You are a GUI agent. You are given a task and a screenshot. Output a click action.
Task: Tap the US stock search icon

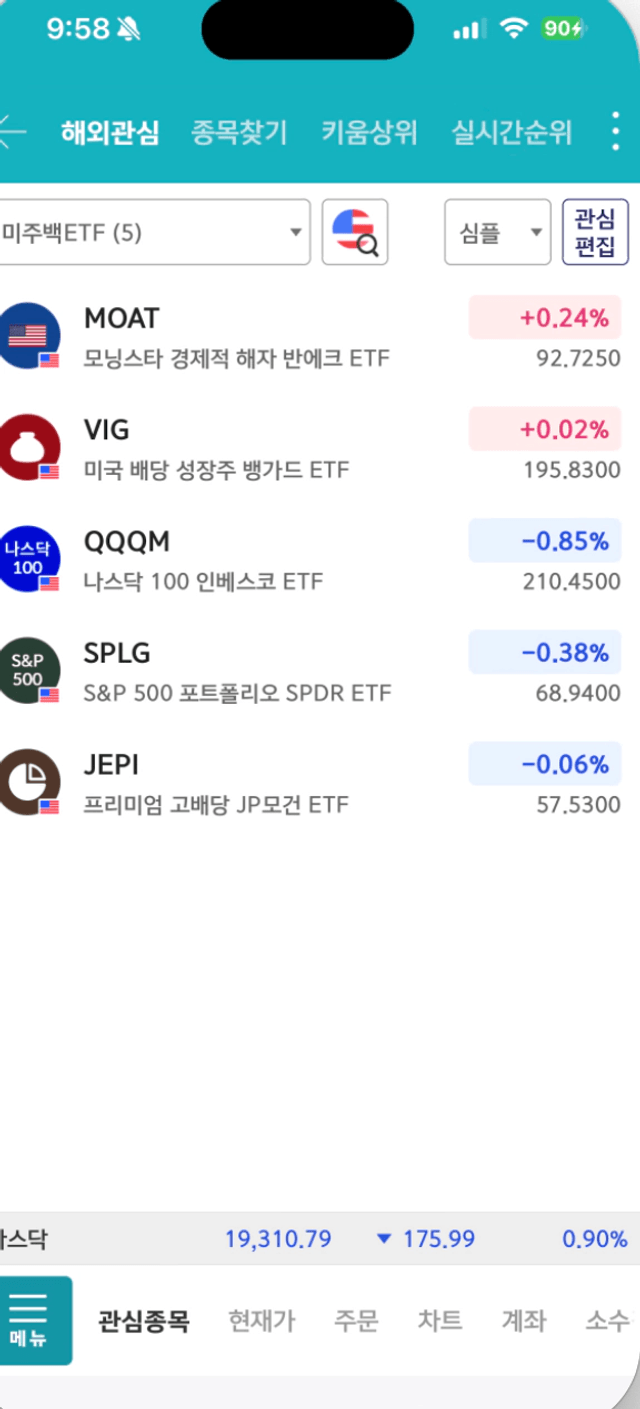[x=355, y=232]
